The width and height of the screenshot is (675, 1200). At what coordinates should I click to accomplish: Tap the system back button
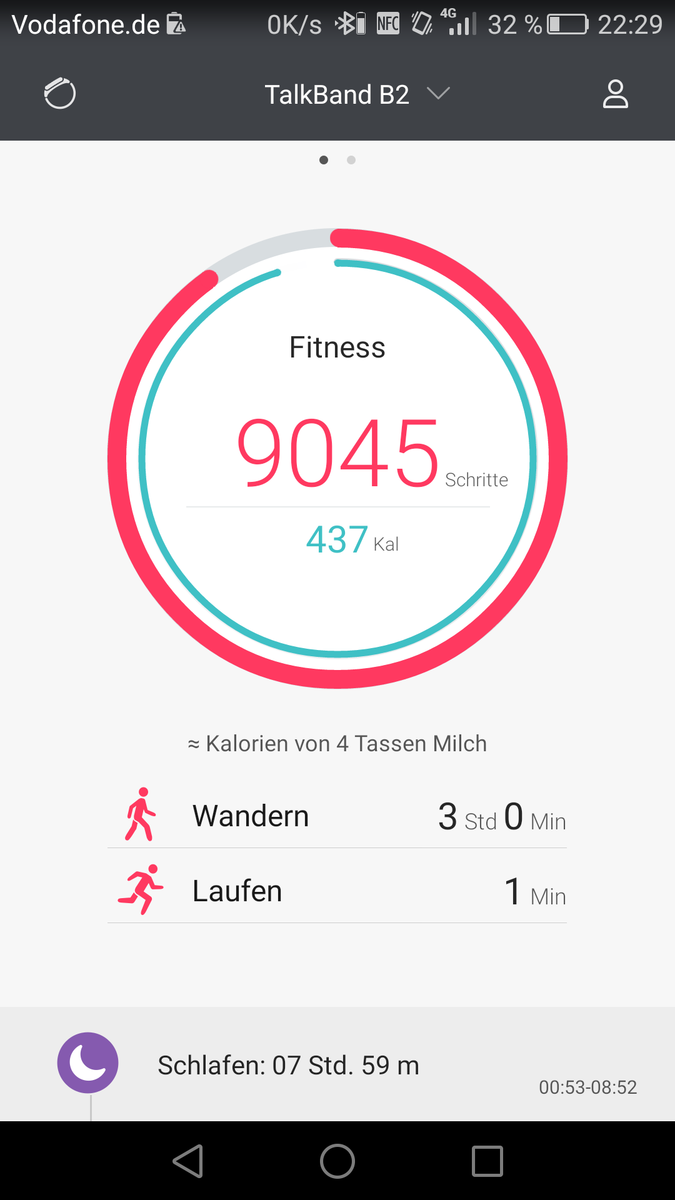[x=187, y=1160]
